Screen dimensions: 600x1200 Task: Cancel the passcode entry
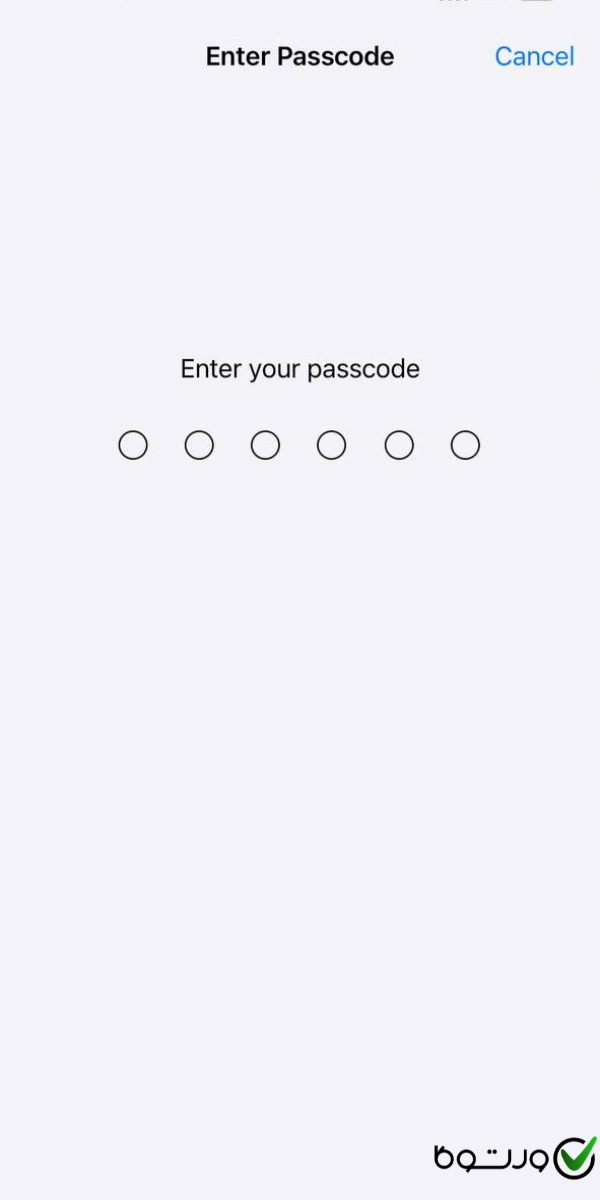[534, 57]
